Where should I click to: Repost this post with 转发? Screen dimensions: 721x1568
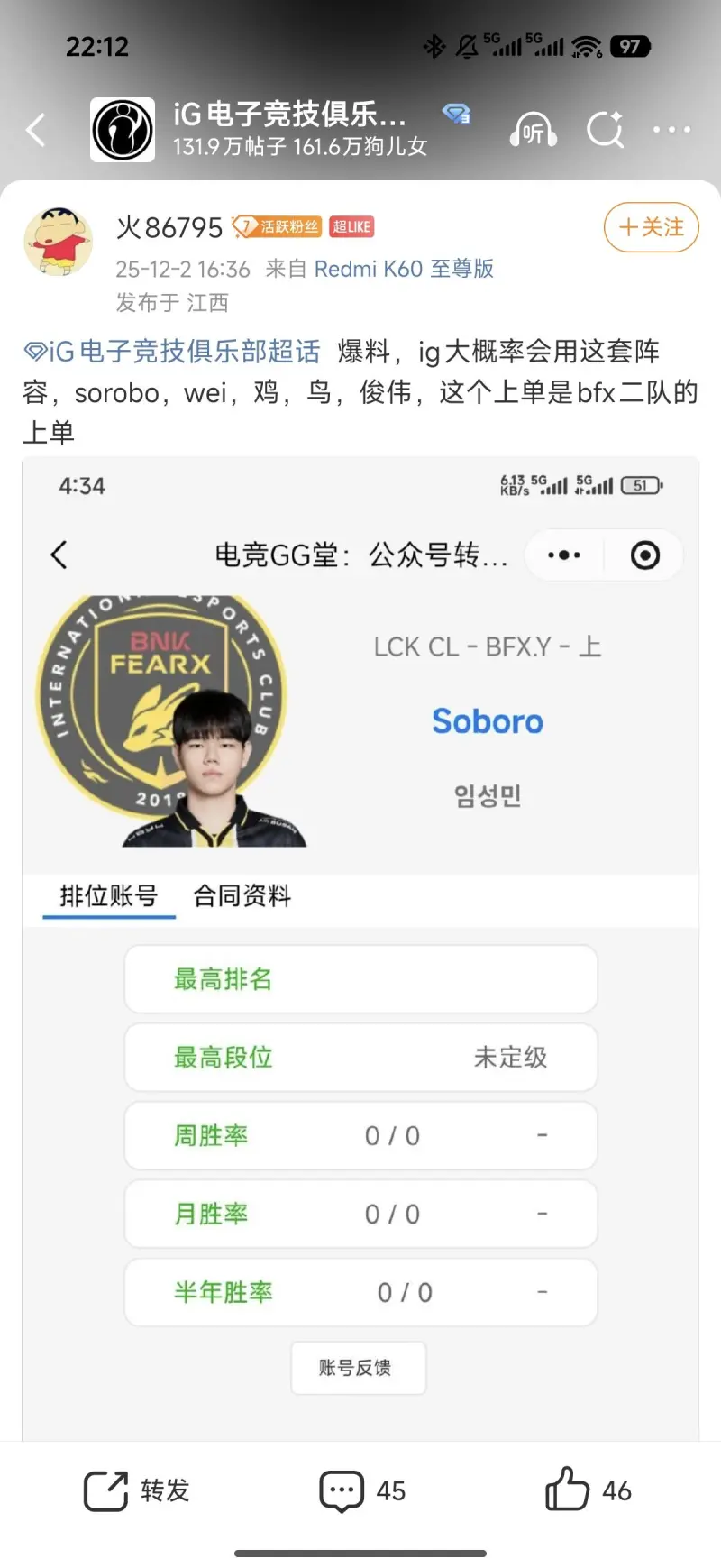(x=137, y=1490)
